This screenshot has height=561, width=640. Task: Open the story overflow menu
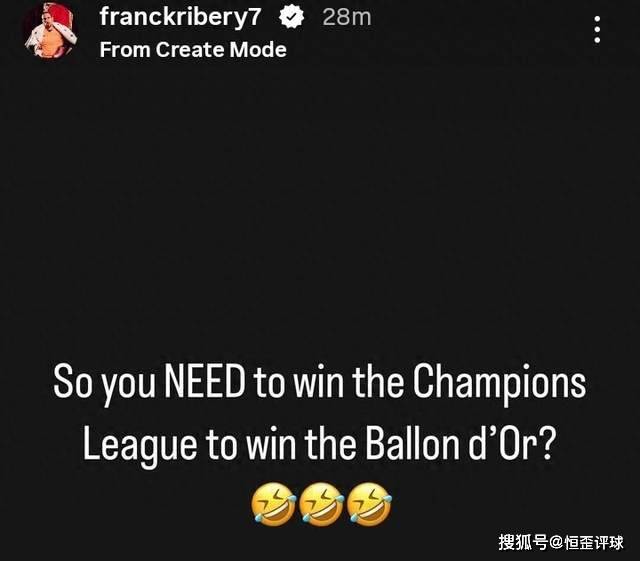click(597, 29)
